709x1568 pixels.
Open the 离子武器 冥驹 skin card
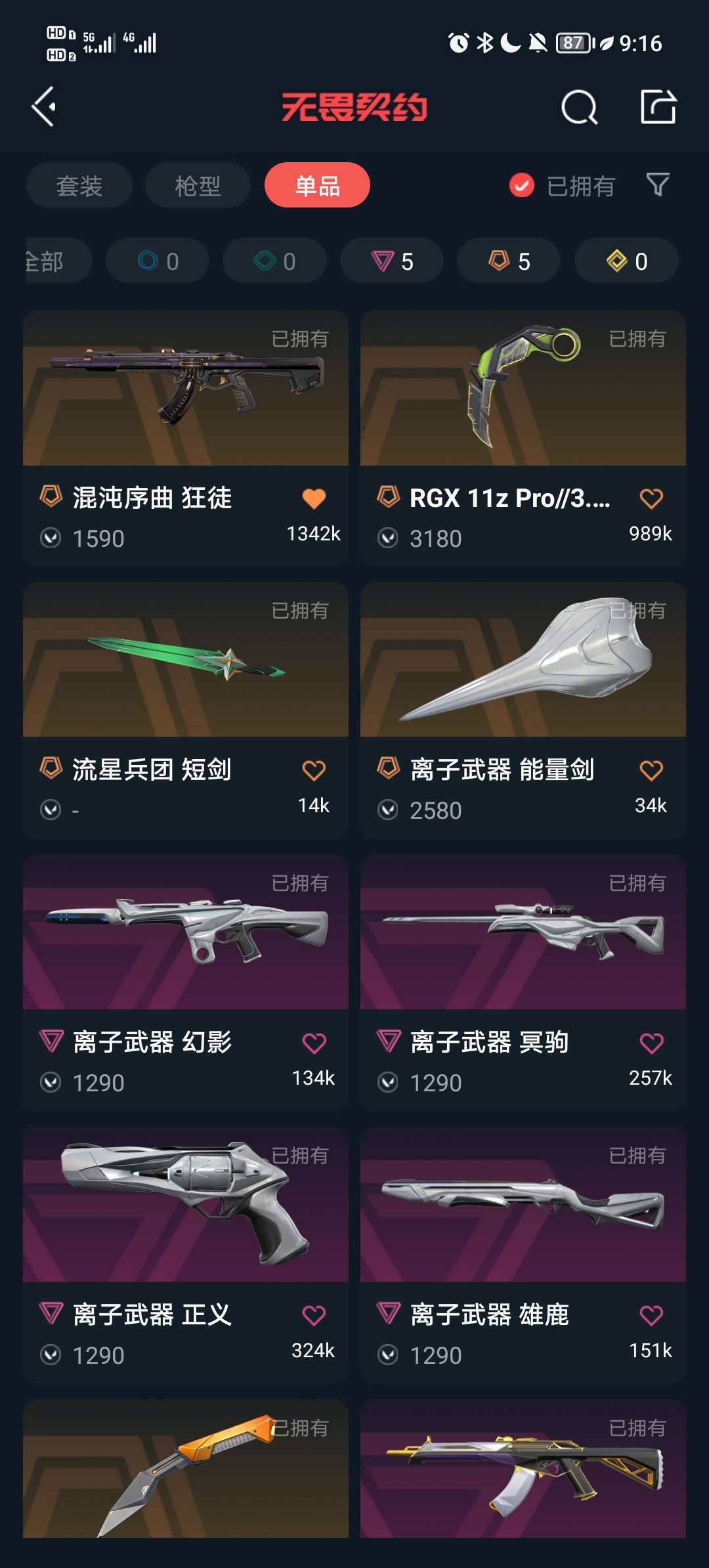coord(523,982)
